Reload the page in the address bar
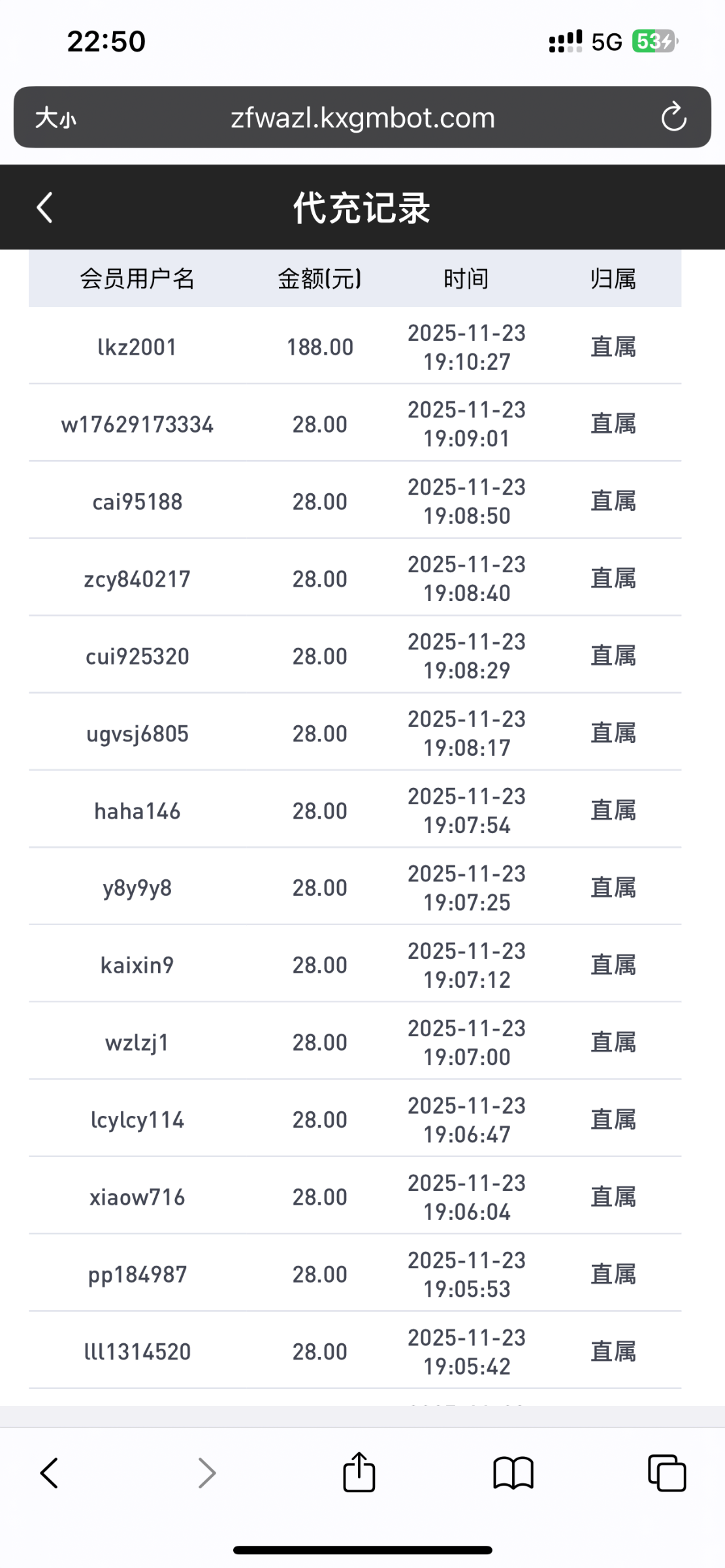 (673, 118)
